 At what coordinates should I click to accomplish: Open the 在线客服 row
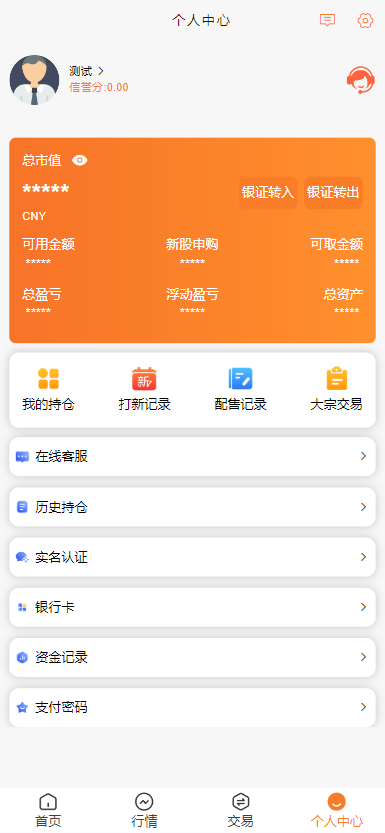tap(192, 456)
